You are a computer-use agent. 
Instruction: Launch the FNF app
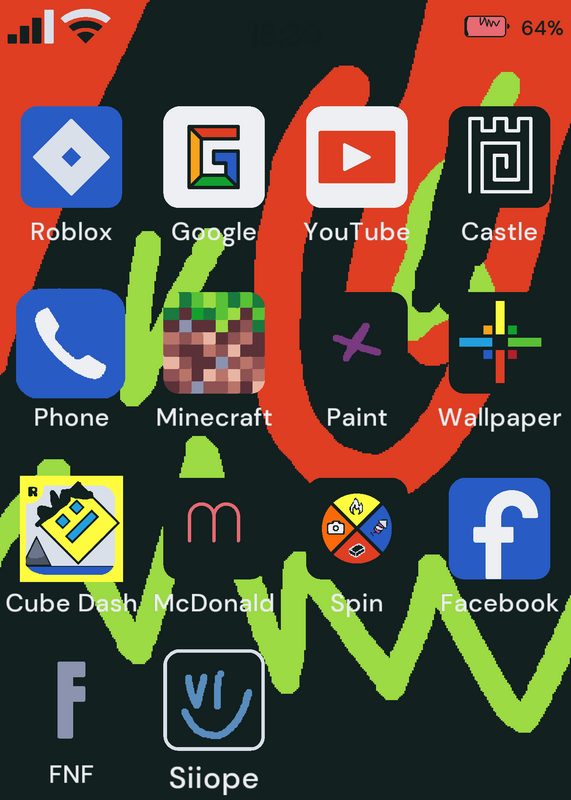point(71,700)
